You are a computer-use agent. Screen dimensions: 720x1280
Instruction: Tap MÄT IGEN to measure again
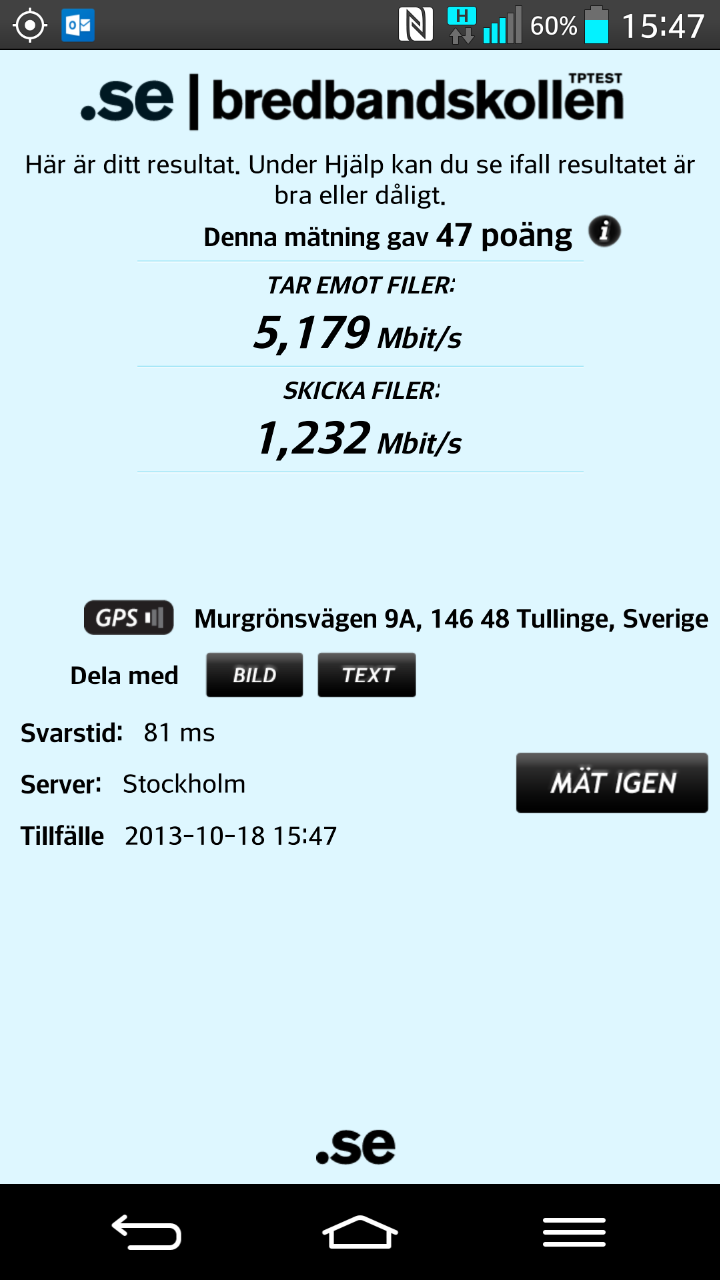click(x=612, y=783)
